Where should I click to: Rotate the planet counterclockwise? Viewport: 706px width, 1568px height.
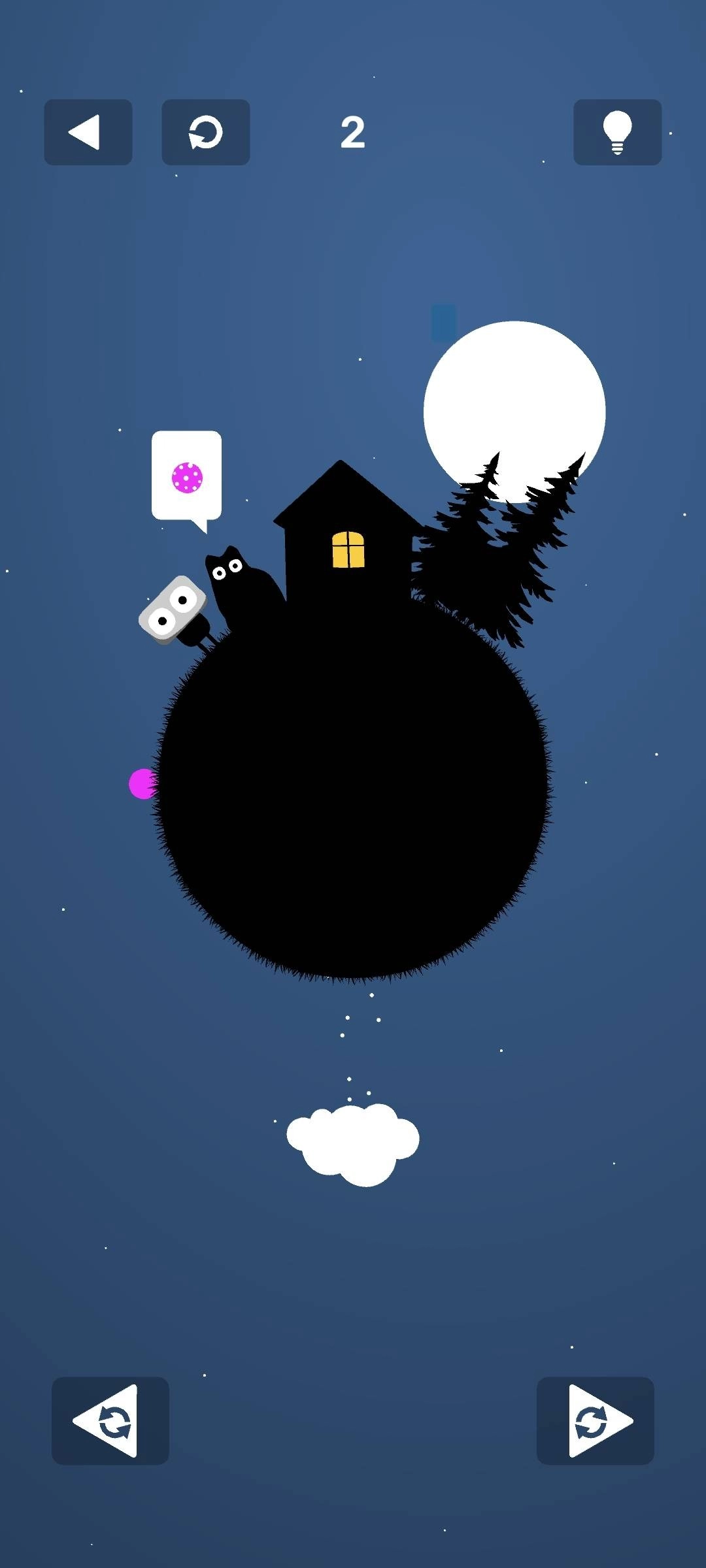(110, 1420)
